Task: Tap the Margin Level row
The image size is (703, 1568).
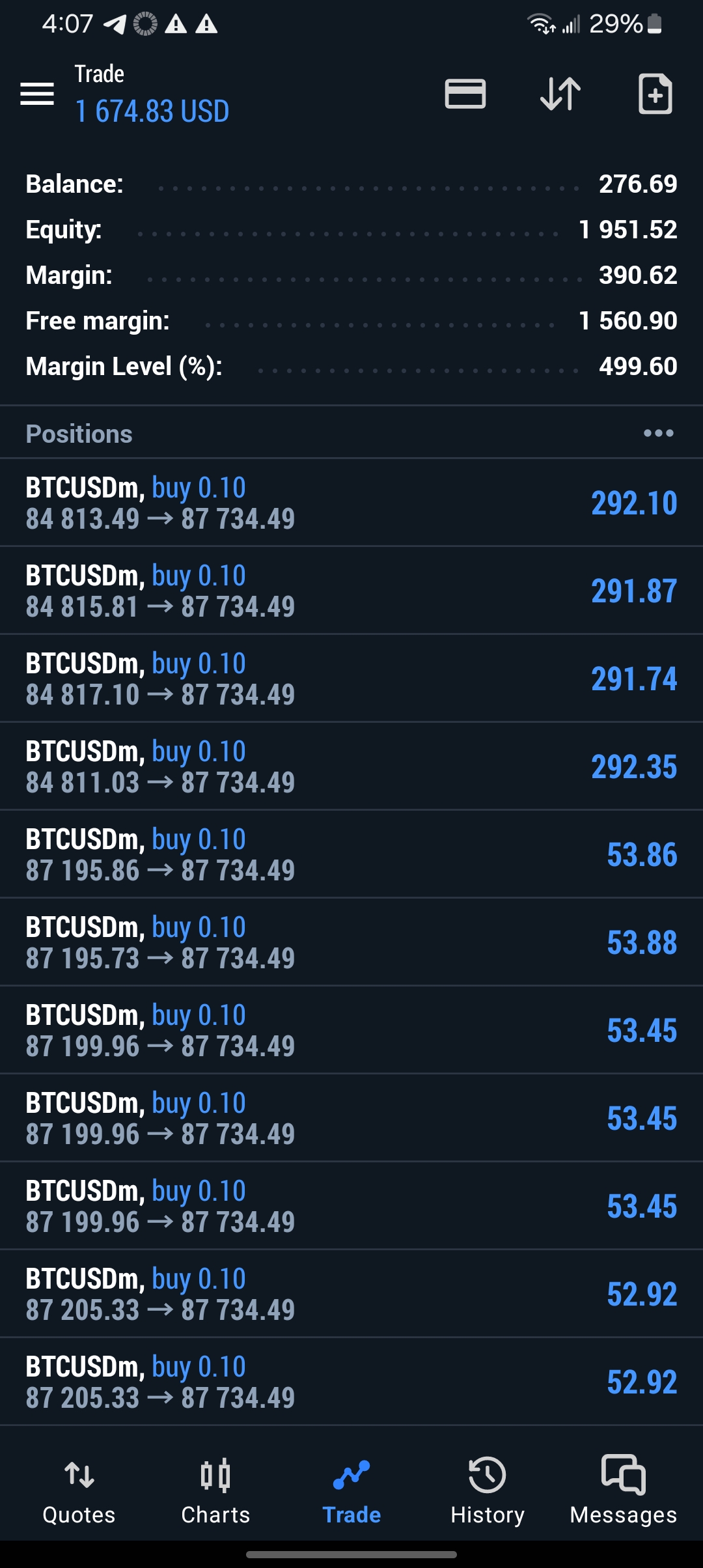Action: (351, 366)
